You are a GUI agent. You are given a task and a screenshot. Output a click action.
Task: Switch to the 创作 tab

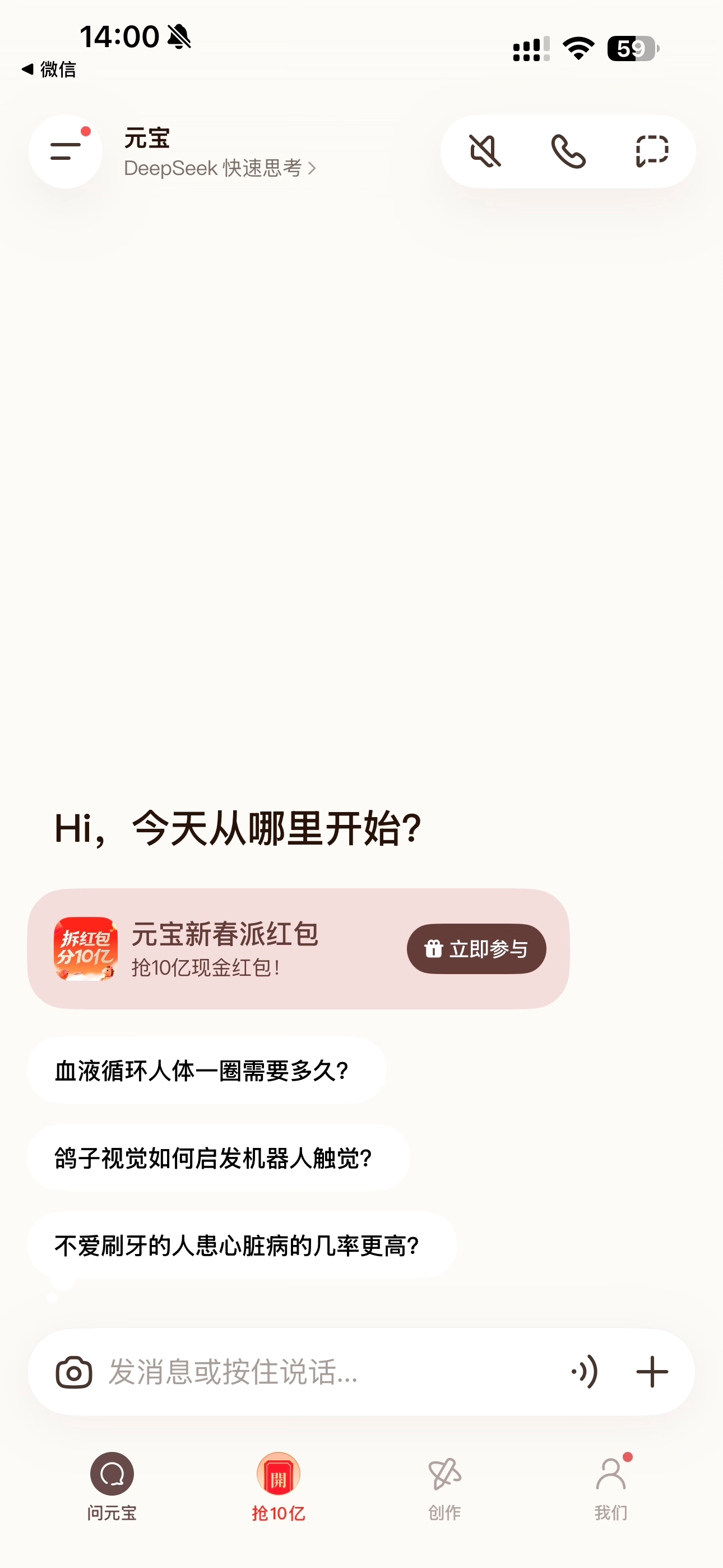pos(444,1485)
